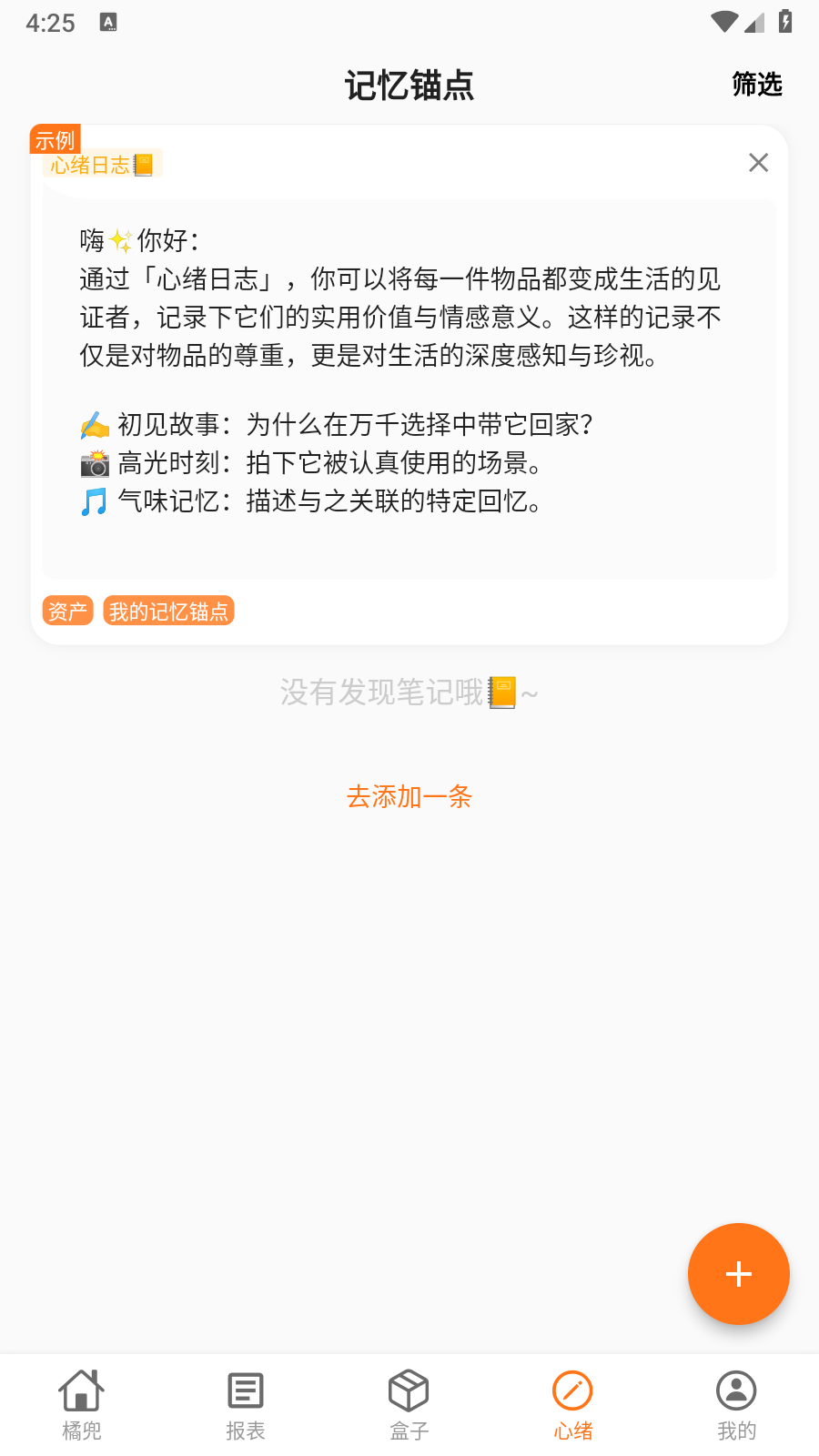Switch to the 橘兜 home tab

click(x=82, y=1406)
